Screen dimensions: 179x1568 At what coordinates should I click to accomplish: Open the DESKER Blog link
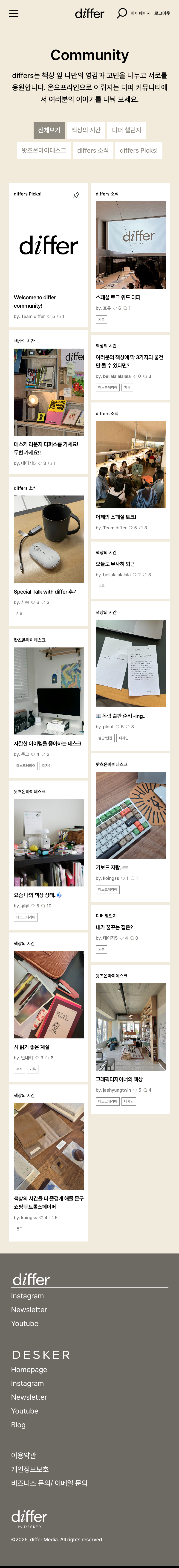(x=18, y=1425)
